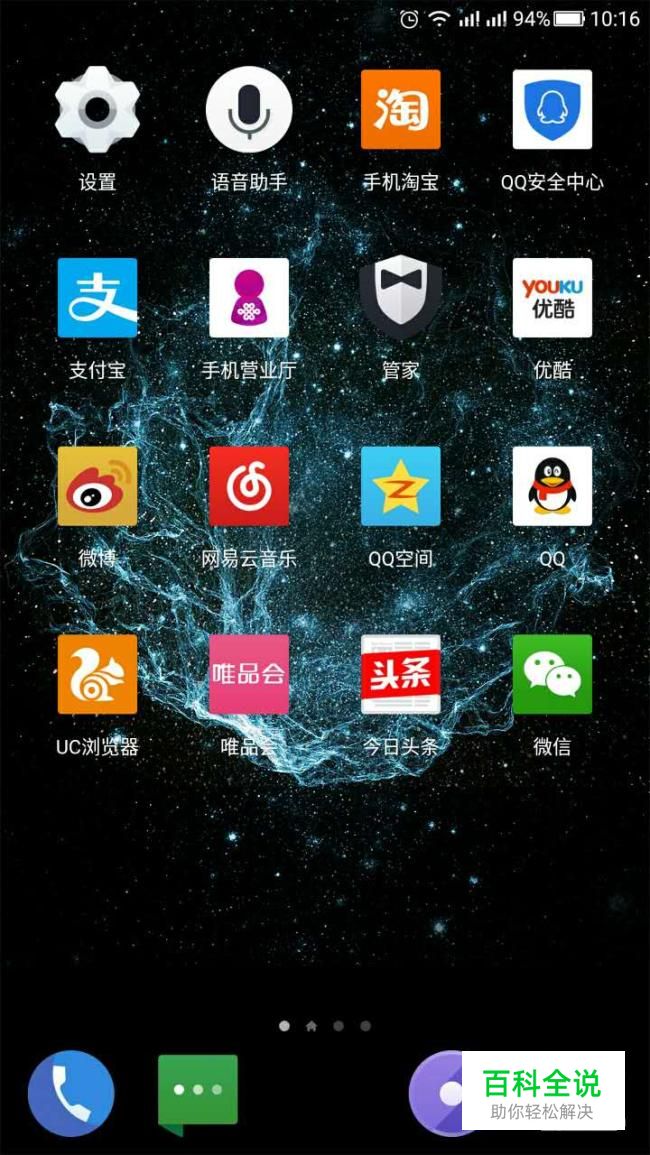This screenshot has height=1155, width=650.
Task: Open 微博 Weibo
Action: 97,486
